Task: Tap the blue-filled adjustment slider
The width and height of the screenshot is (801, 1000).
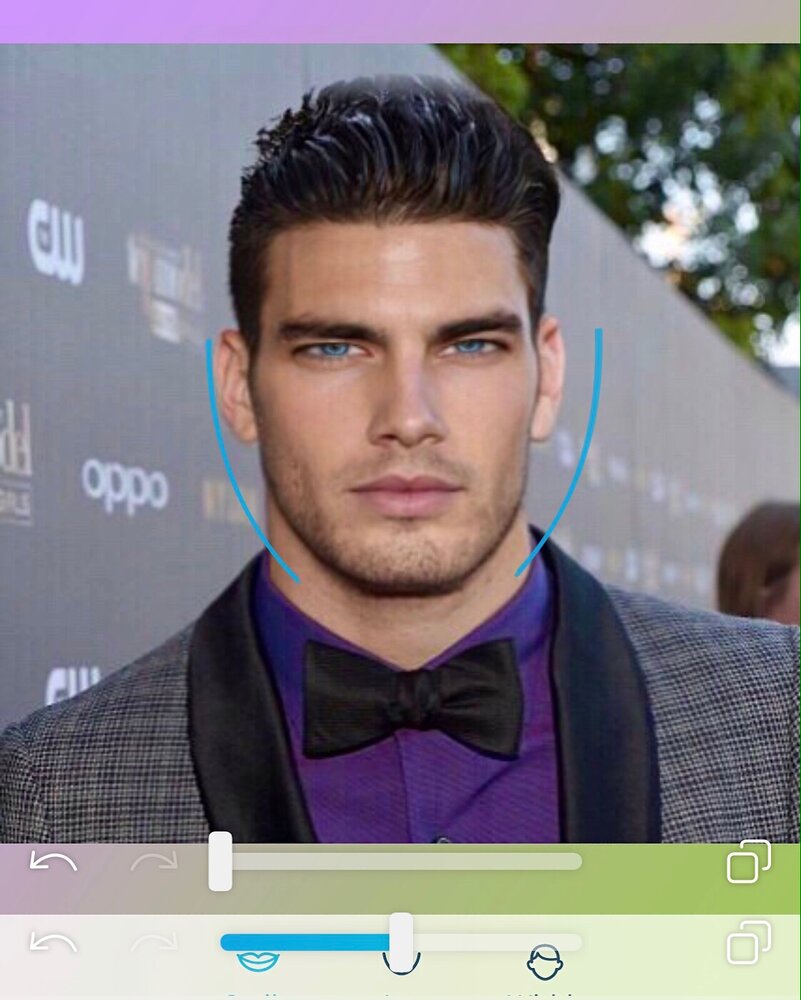Action: (400, 942)
